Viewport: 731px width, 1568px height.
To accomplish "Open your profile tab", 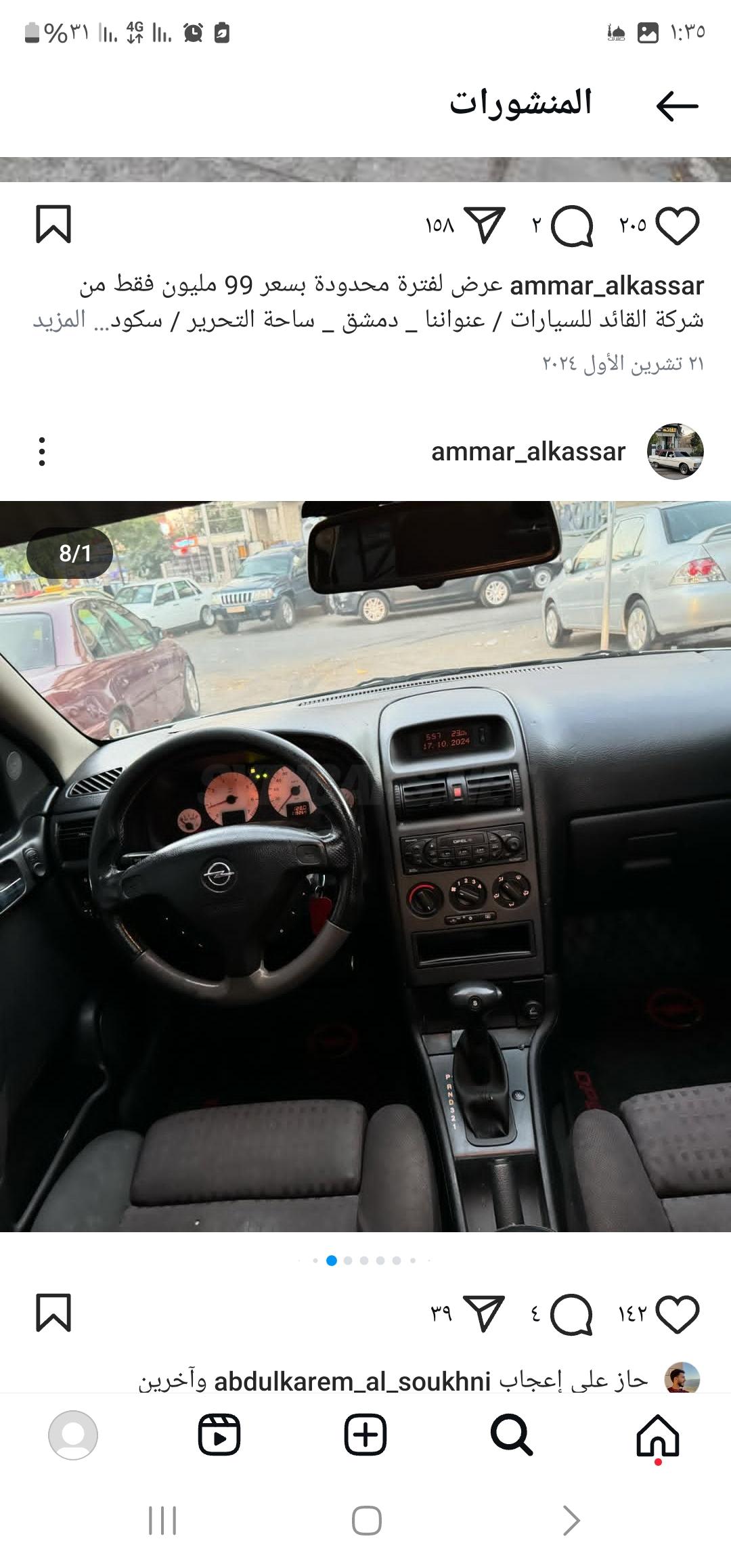I will click(x=73, y=1435).
